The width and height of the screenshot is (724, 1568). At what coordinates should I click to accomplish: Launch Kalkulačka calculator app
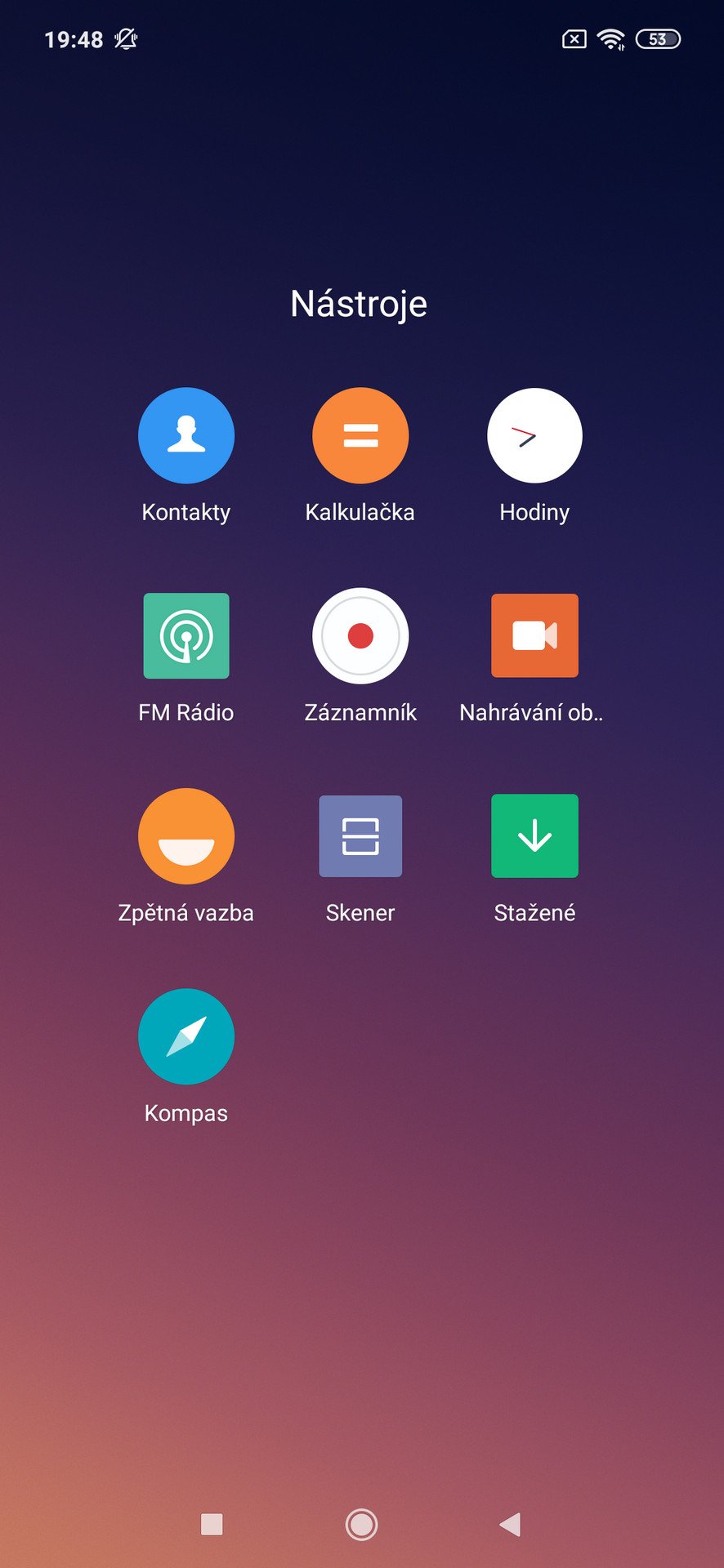pos(360,435)
